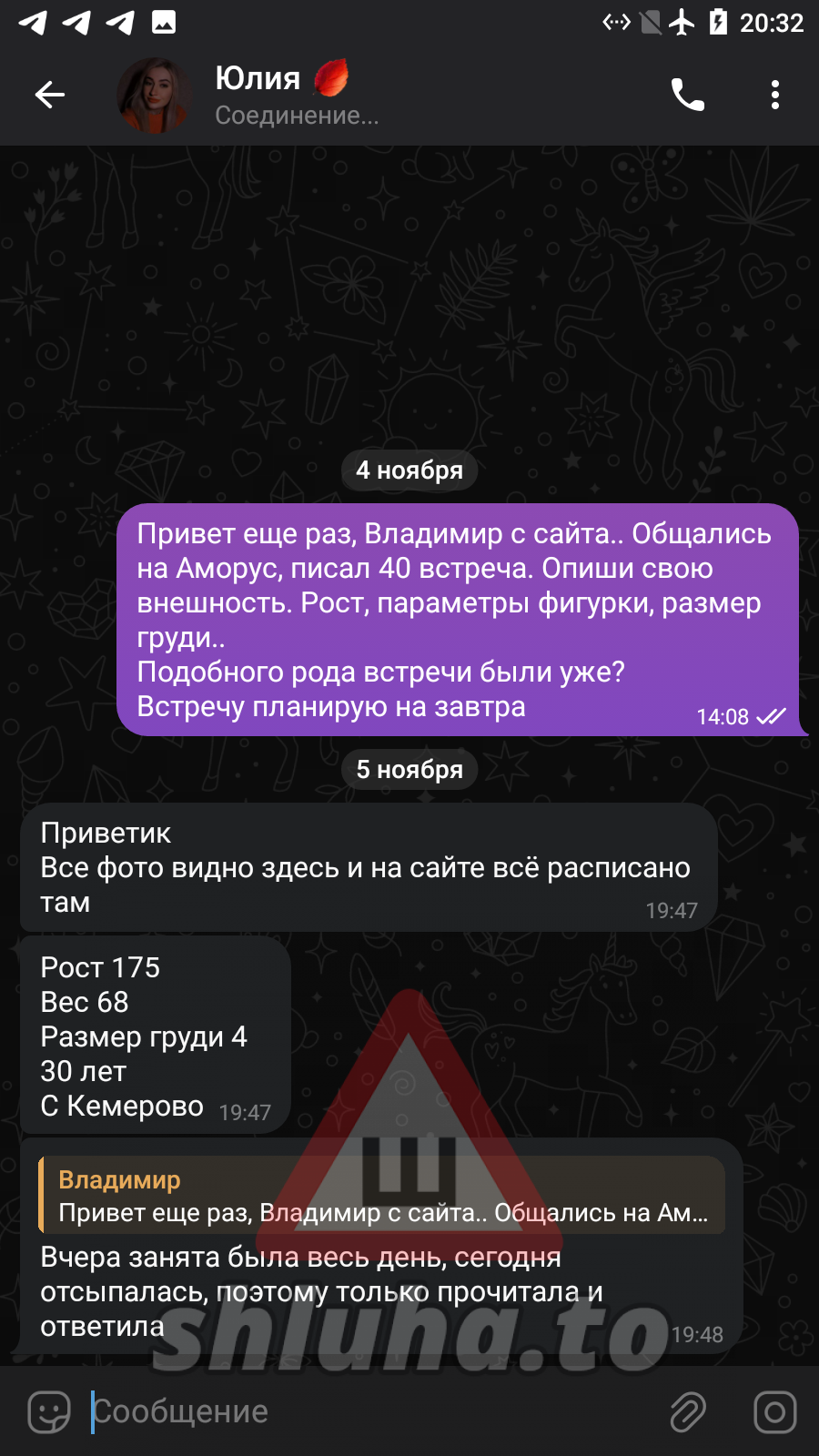The image size is (819, 1456).
Task: Open the three-dot overflow menu
Action: 774,95
